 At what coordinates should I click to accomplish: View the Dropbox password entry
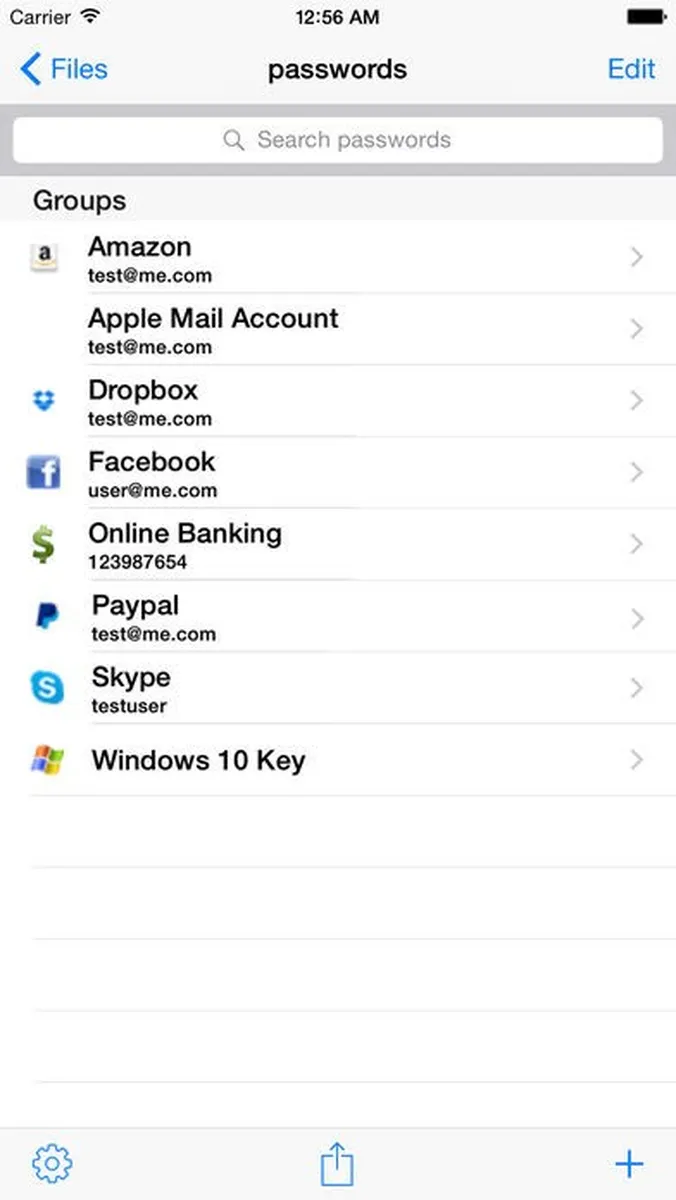pos(338,401)
